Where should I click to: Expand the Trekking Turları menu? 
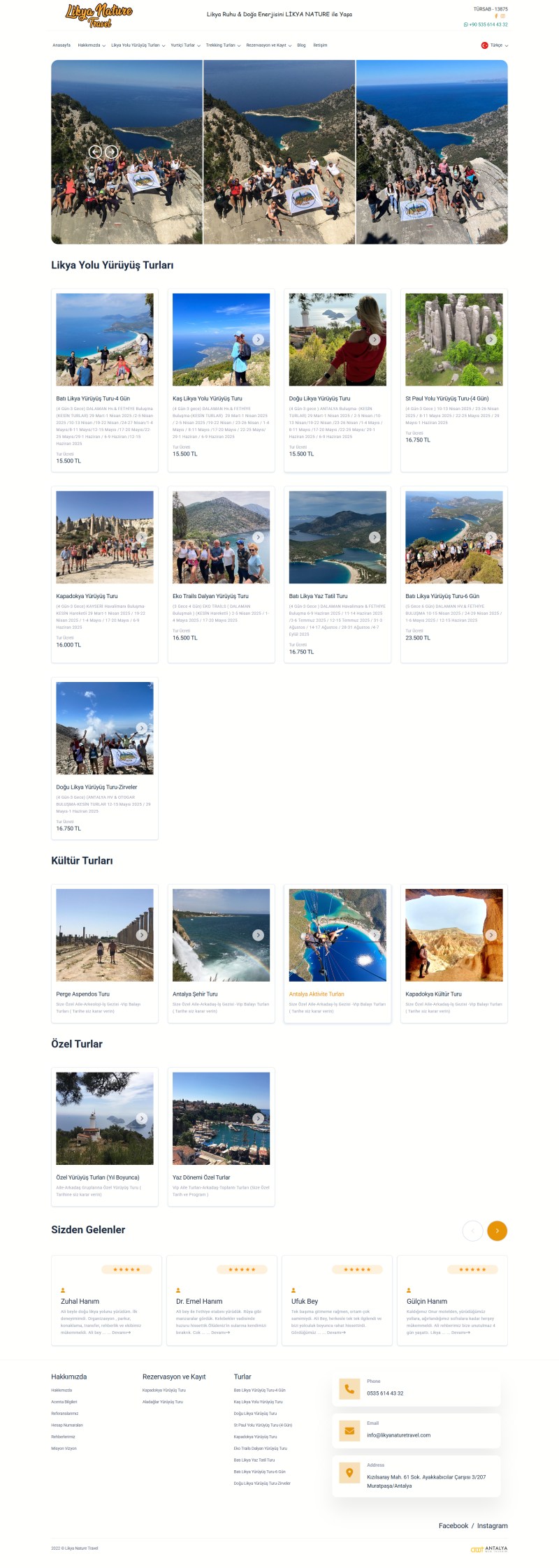point(223,45)
